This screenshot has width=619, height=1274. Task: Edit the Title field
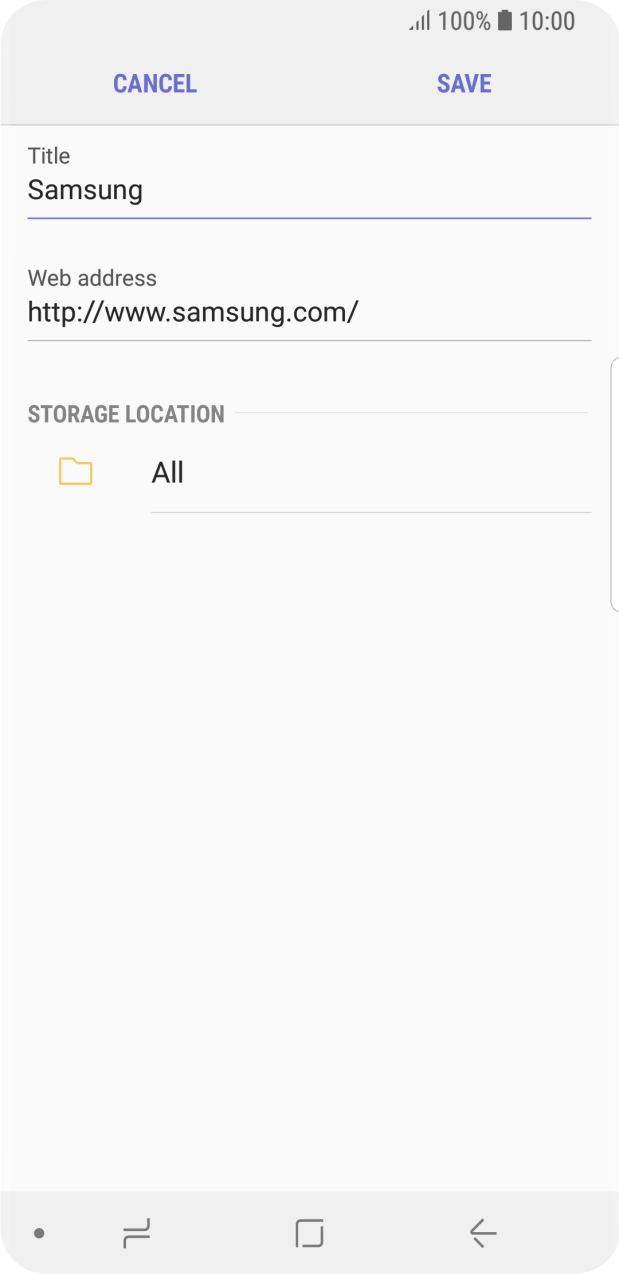point(308,190)
